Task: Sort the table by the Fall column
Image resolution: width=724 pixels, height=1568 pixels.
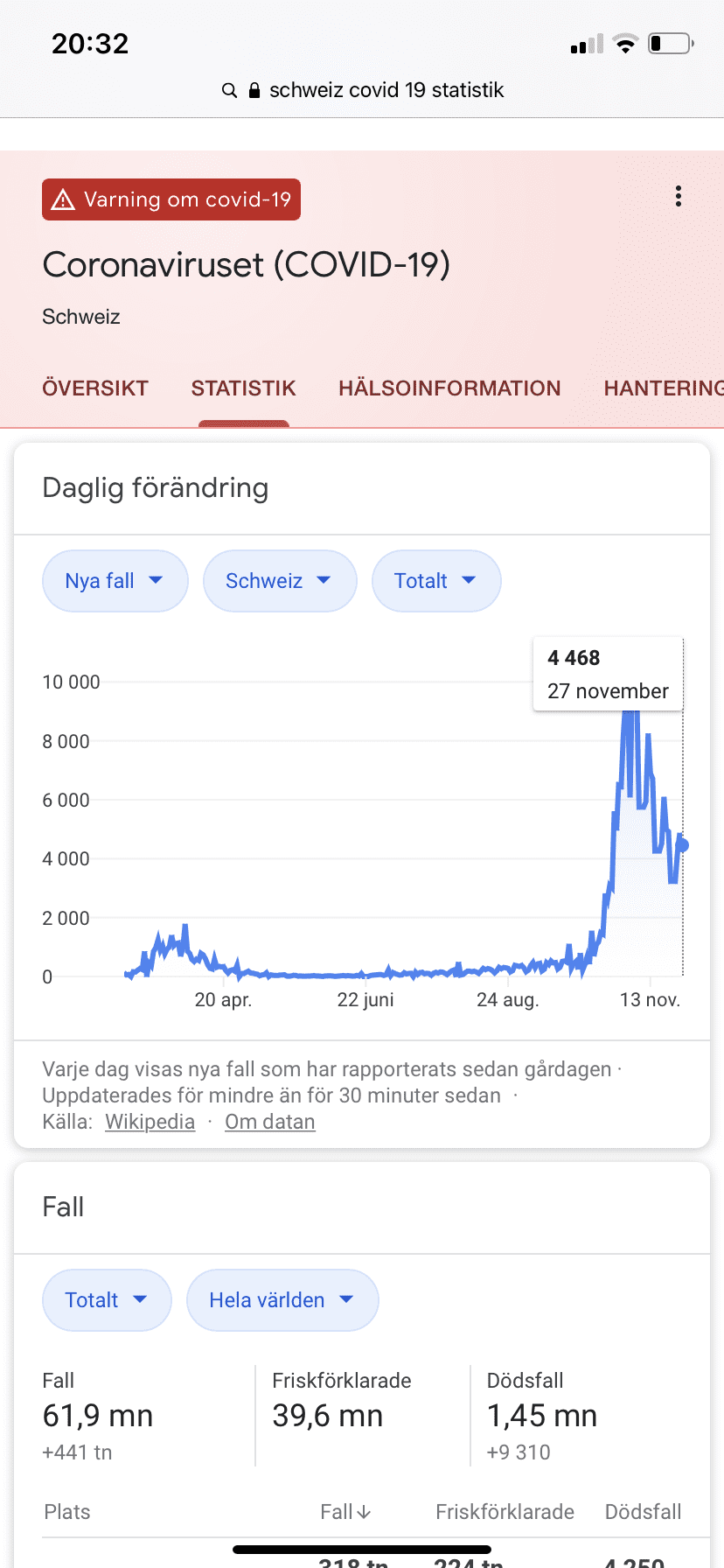Action: pyautogui.click(x=345, y=1512)
